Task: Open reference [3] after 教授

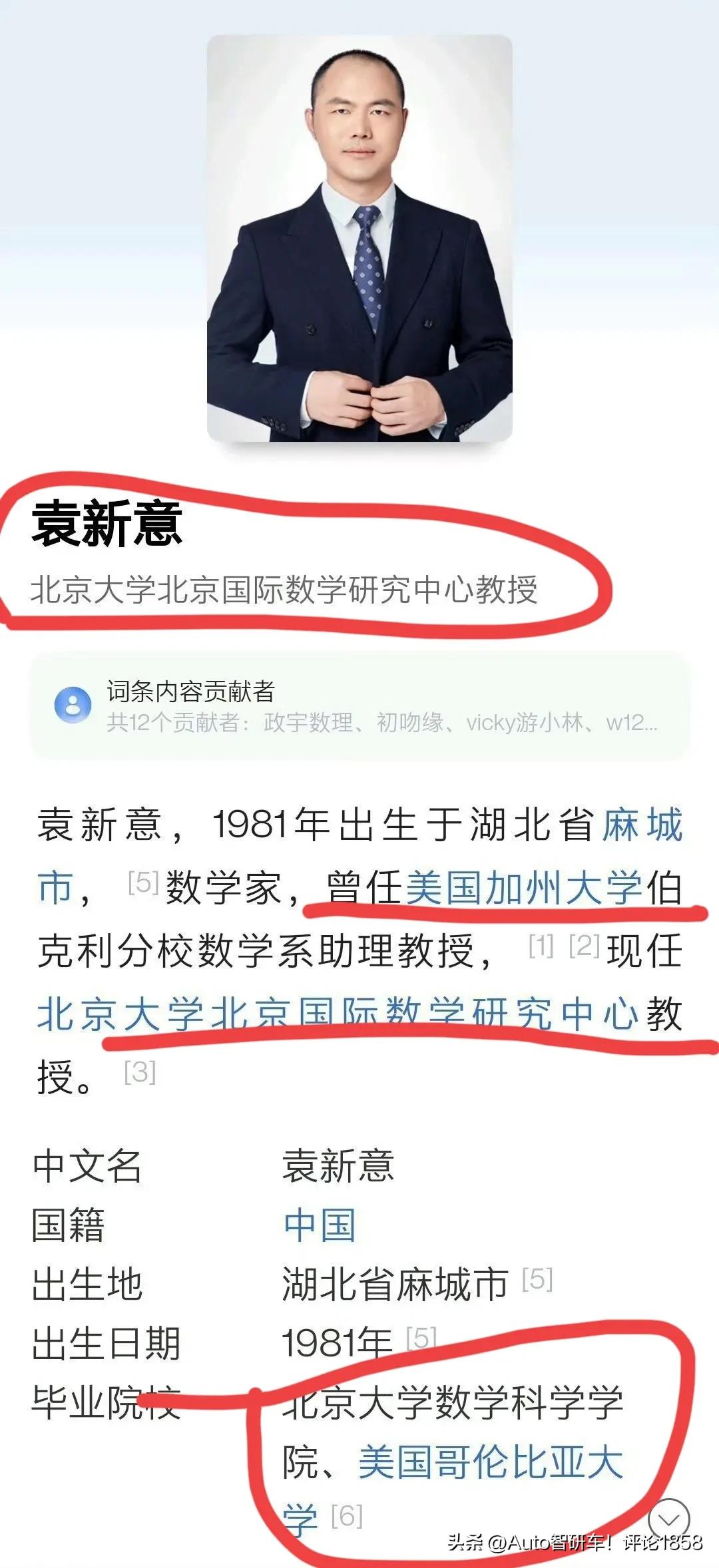Action: (x=140, y=1072)
